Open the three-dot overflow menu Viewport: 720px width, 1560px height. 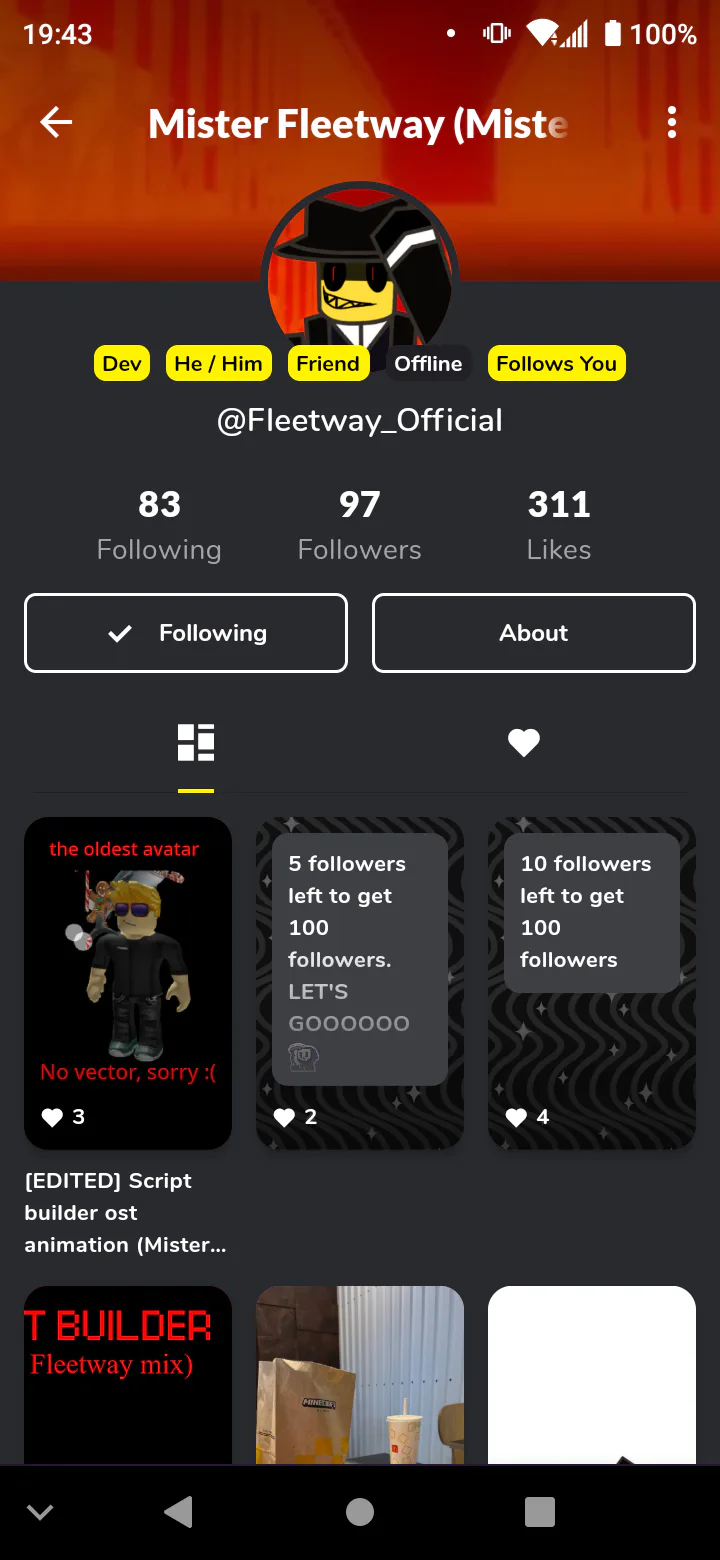click(672, 122)
